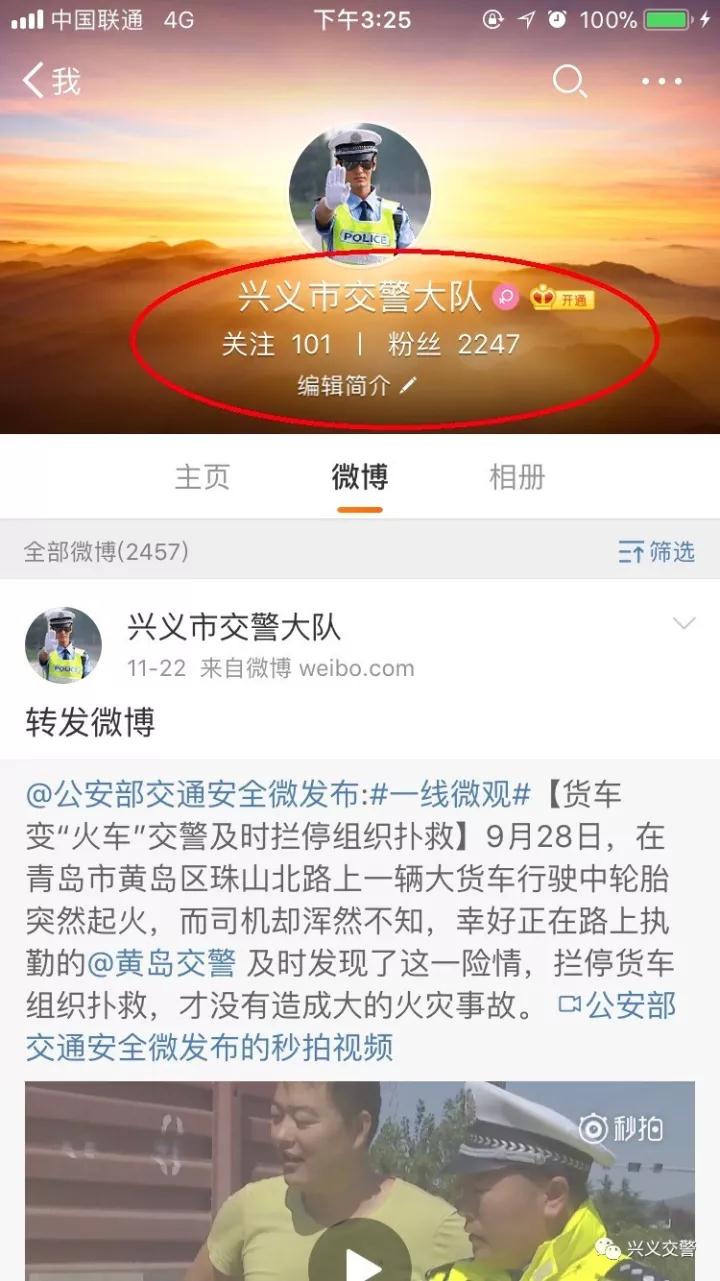Screen dimensions: 720x1281
Task: Open the 粉丝 2247 followers list
Action: pyautogui.click(x=453, y=345)
